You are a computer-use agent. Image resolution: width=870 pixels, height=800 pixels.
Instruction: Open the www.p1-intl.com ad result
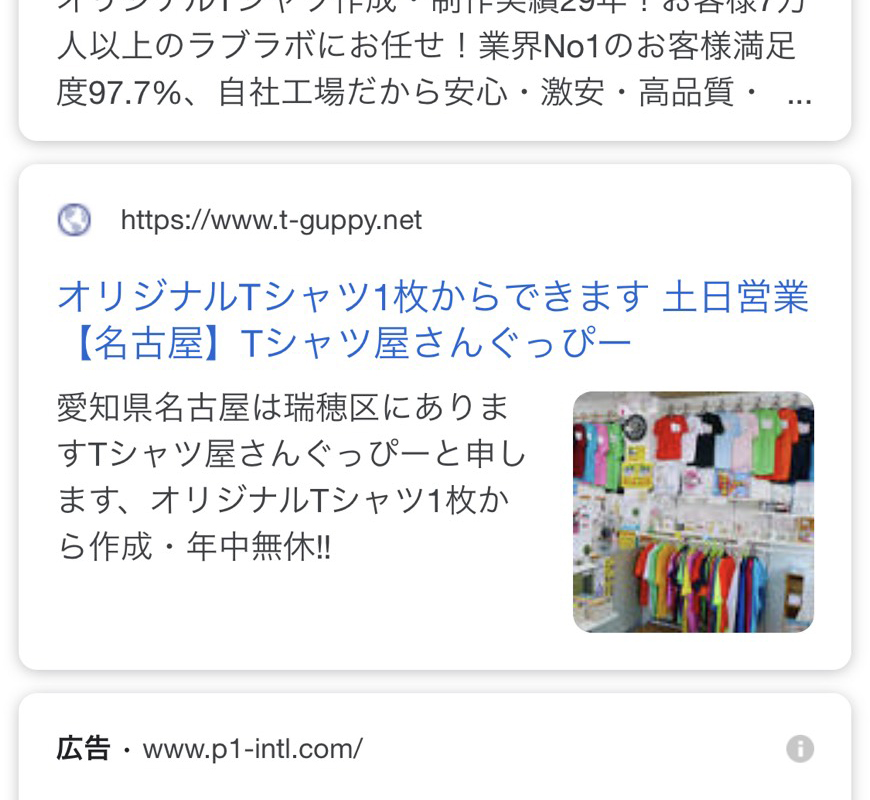pos(252,748)
